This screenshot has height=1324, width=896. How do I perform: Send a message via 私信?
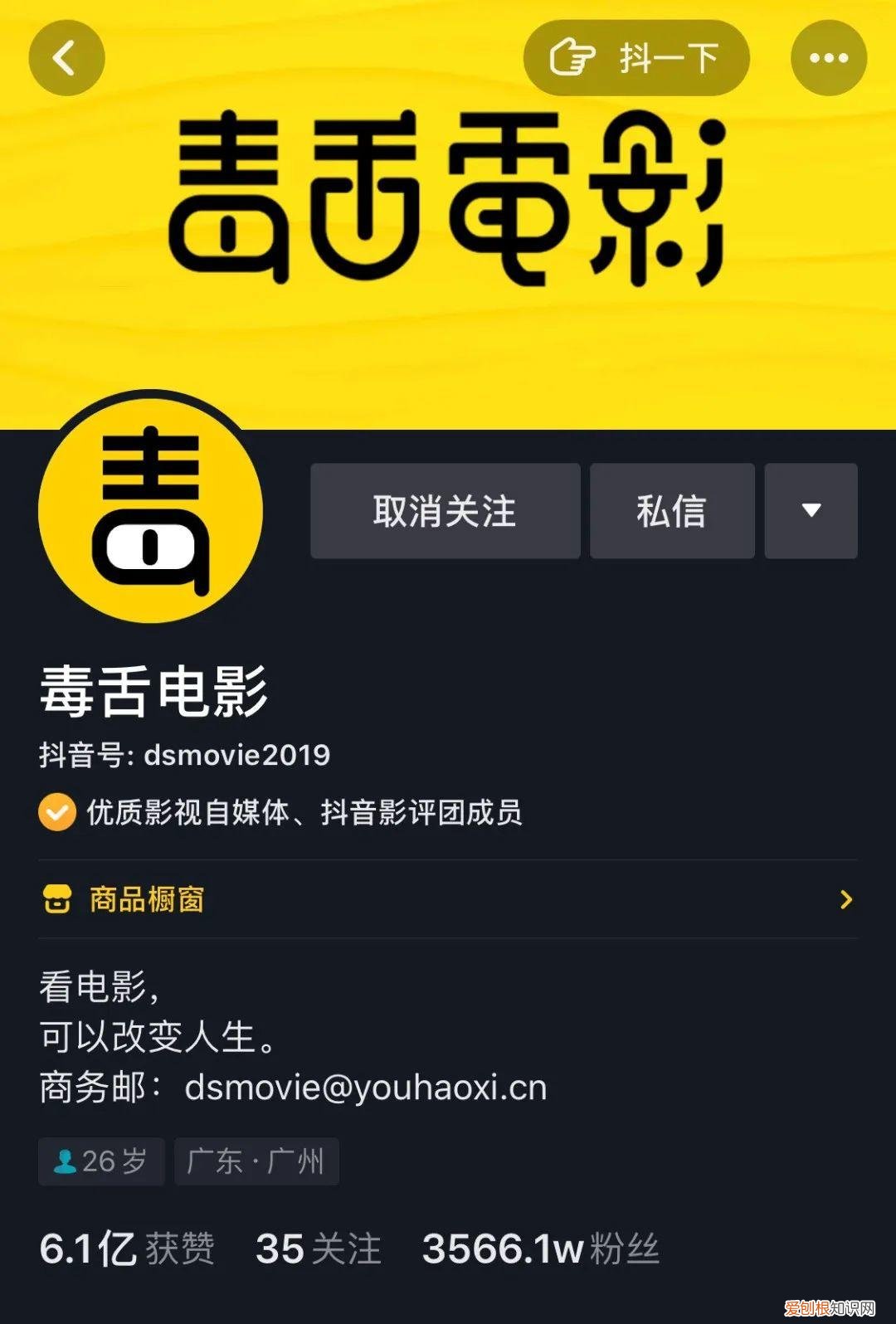tap(672, 511)
